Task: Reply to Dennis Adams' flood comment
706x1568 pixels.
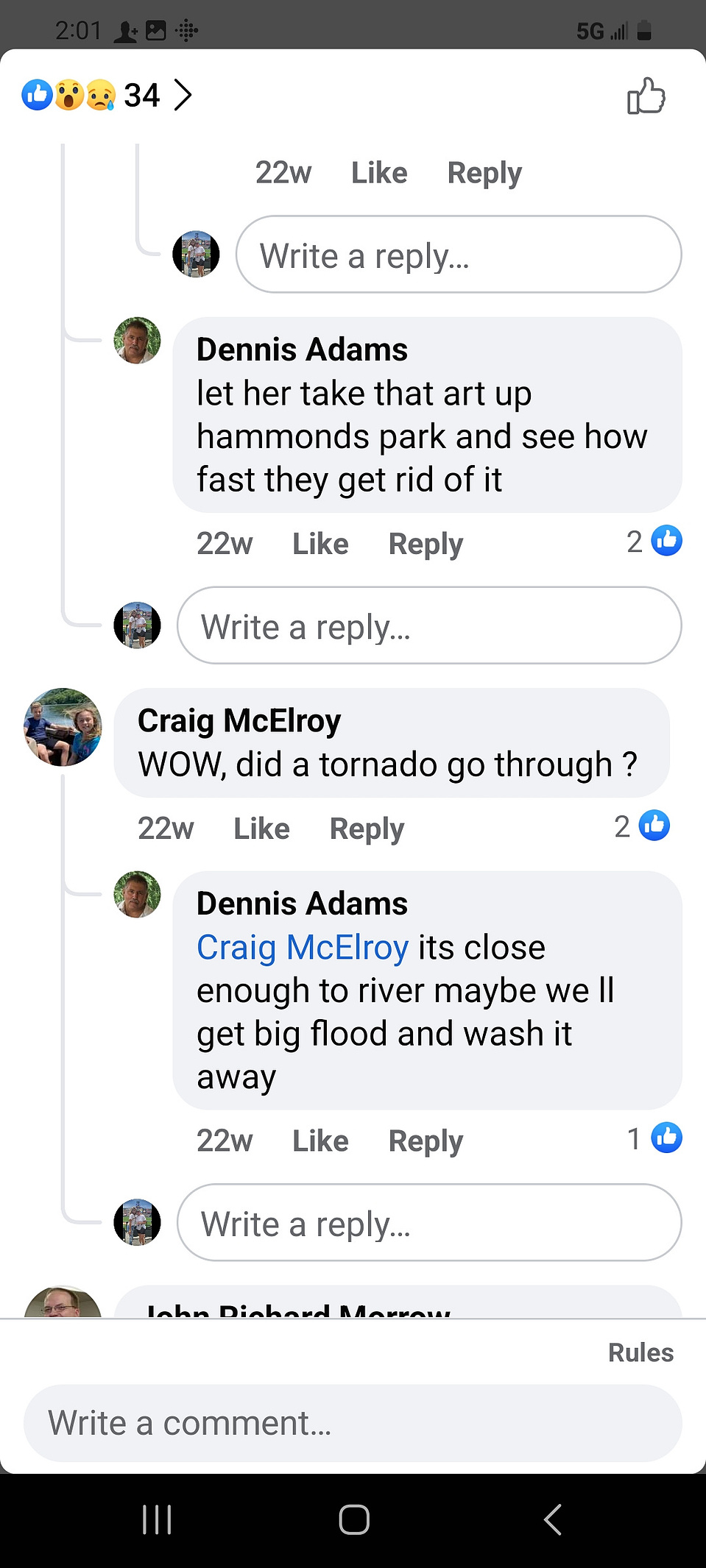Action: point(426,1140)
